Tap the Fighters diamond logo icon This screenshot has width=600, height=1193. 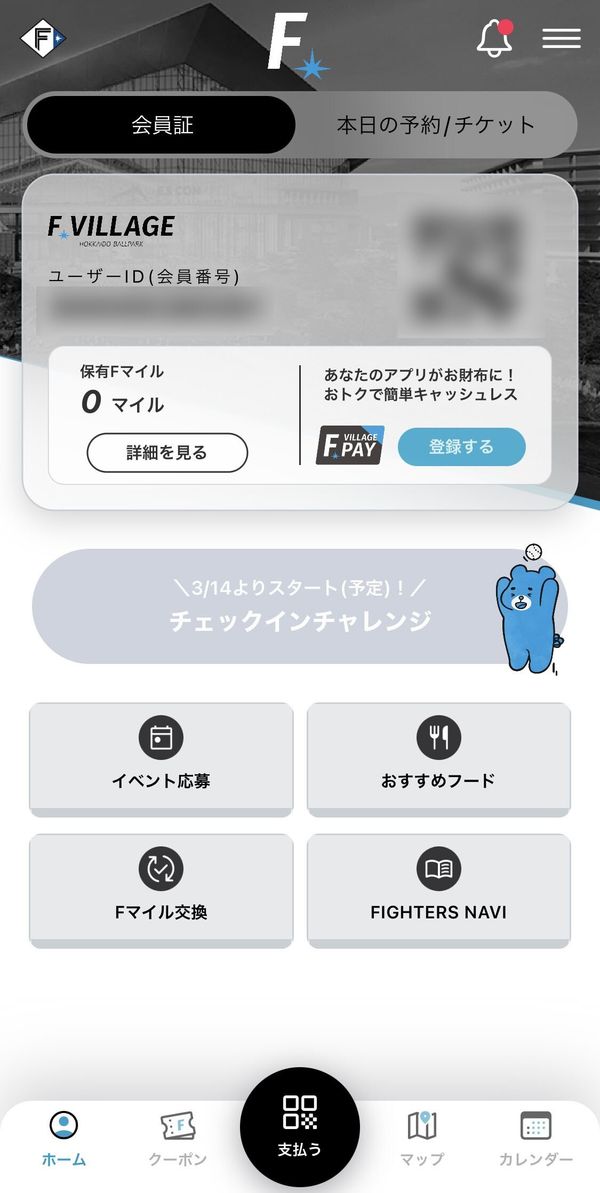point(43,38)
